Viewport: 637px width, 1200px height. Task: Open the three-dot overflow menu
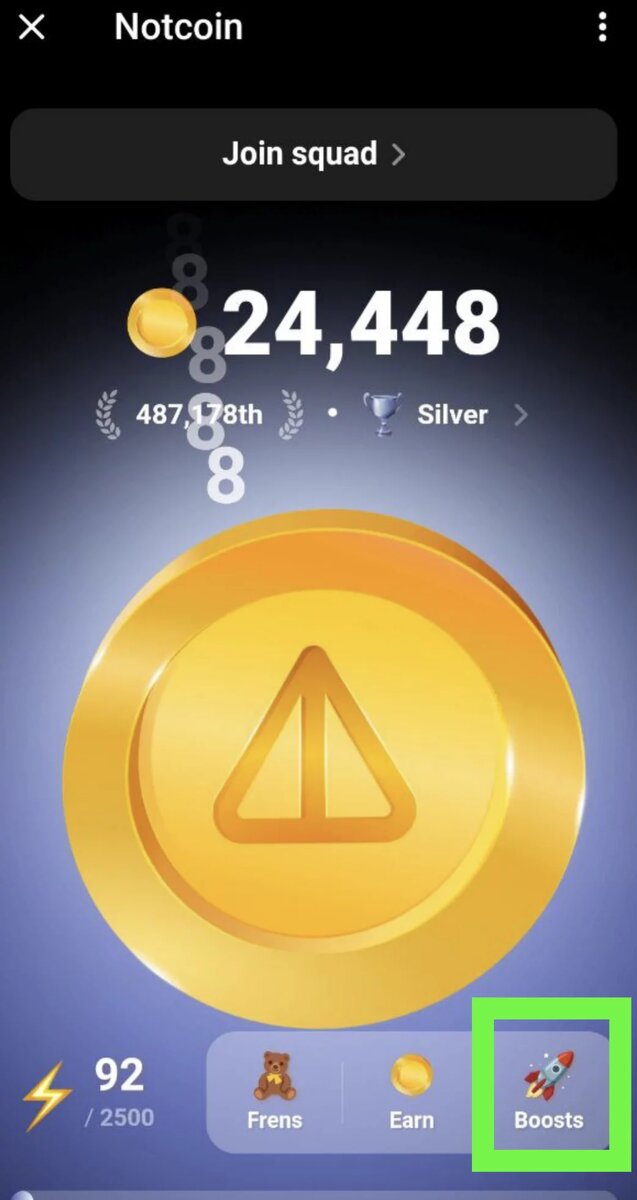click(602, 27)
